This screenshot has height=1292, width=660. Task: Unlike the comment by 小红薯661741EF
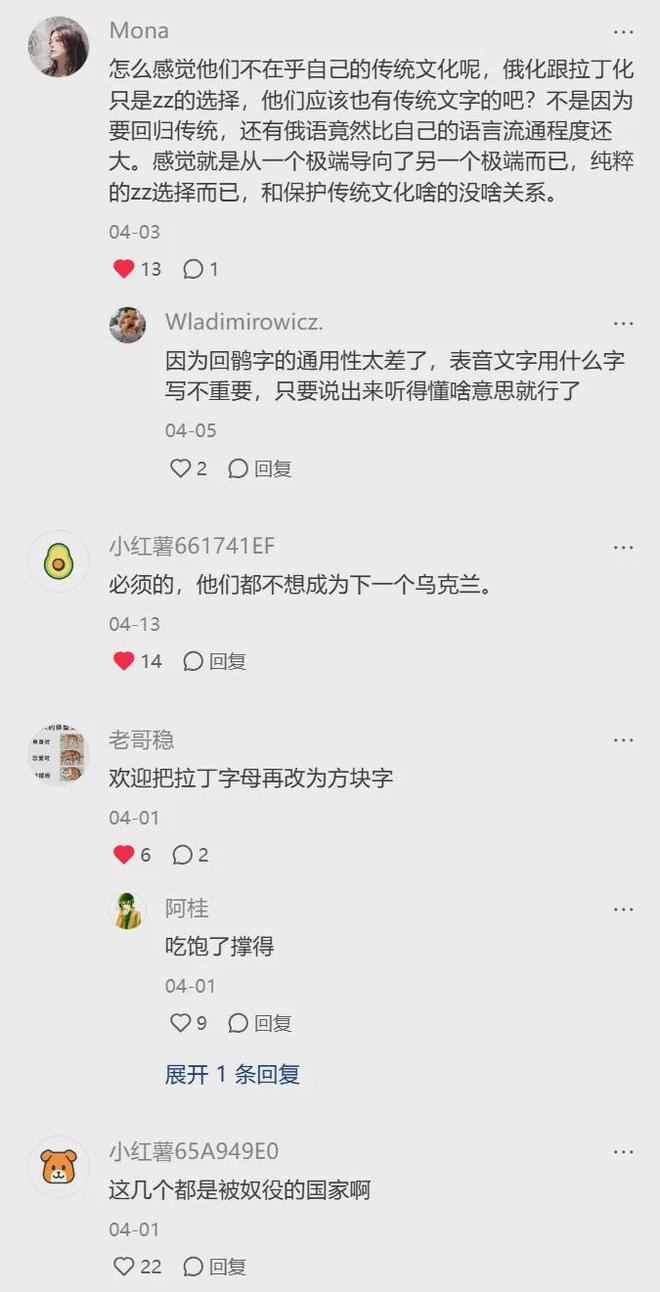[x=124, y=661]
